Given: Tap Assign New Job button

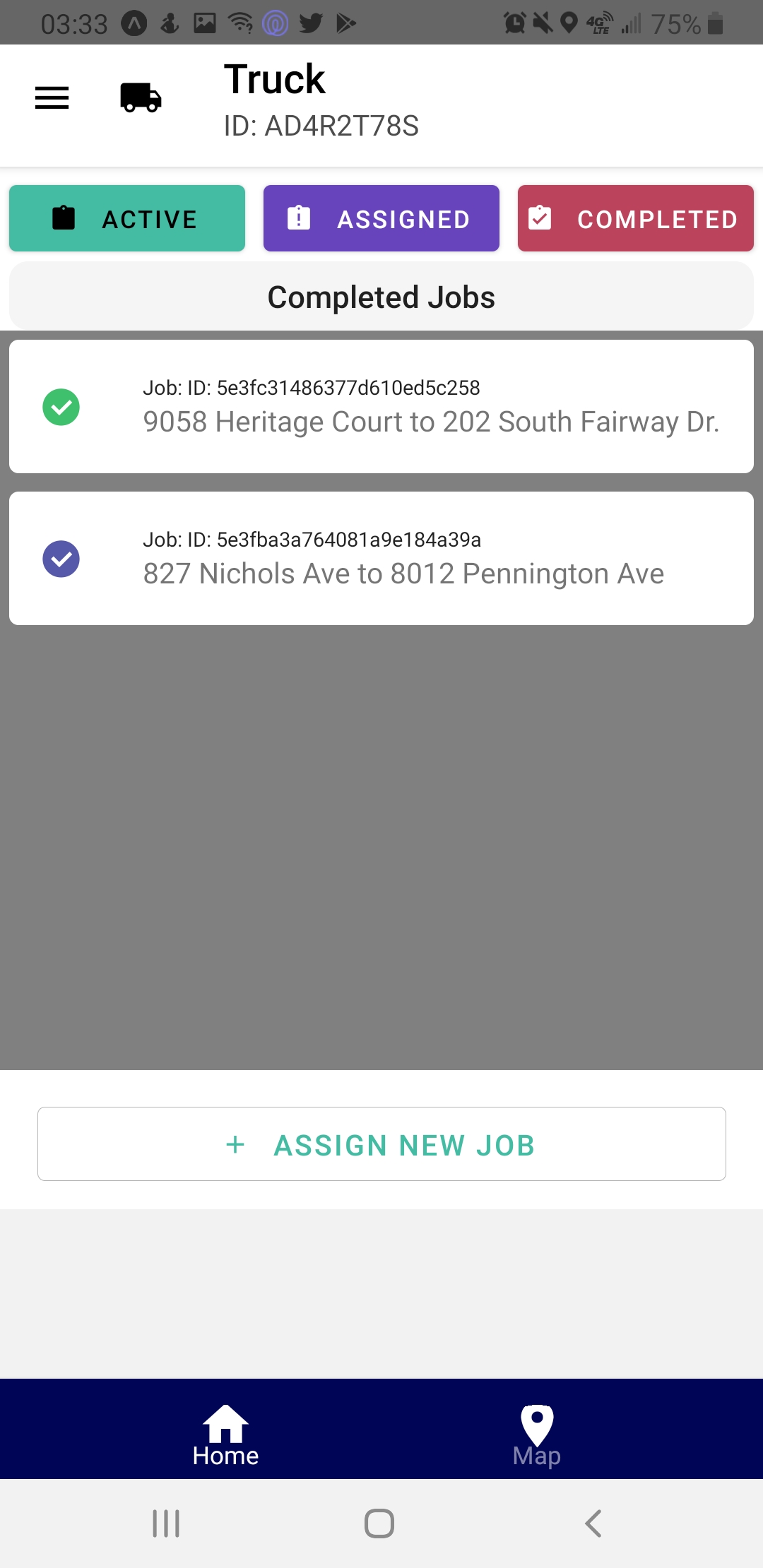Looking at the screenshot, I should click(381, 1144).
